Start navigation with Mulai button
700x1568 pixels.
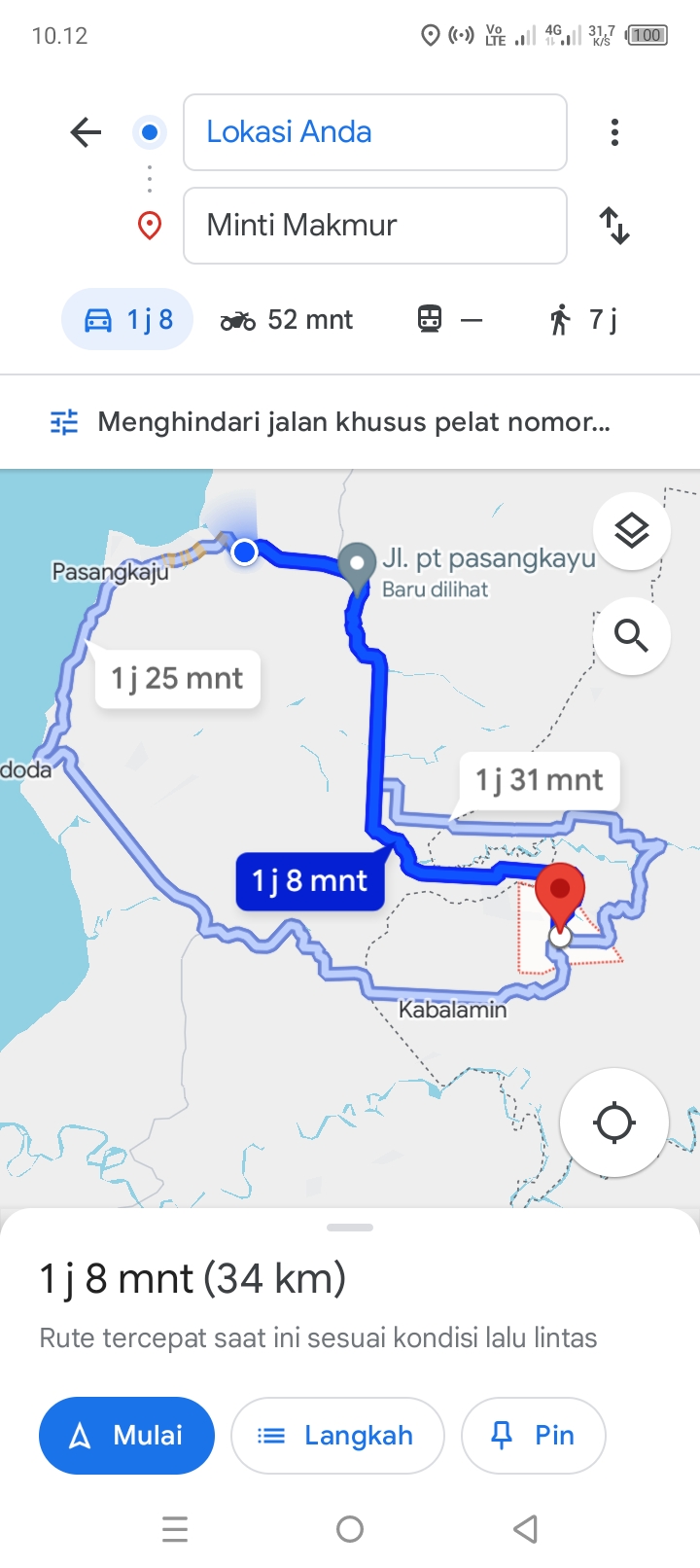click(x=126, y=1436)
